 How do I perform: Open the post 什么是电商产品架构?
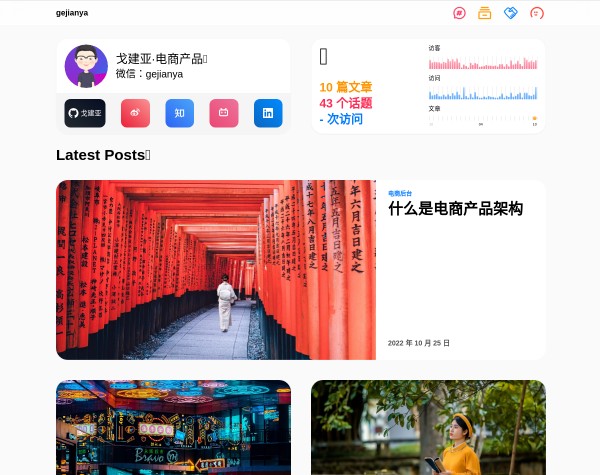(x=455, y=209)
